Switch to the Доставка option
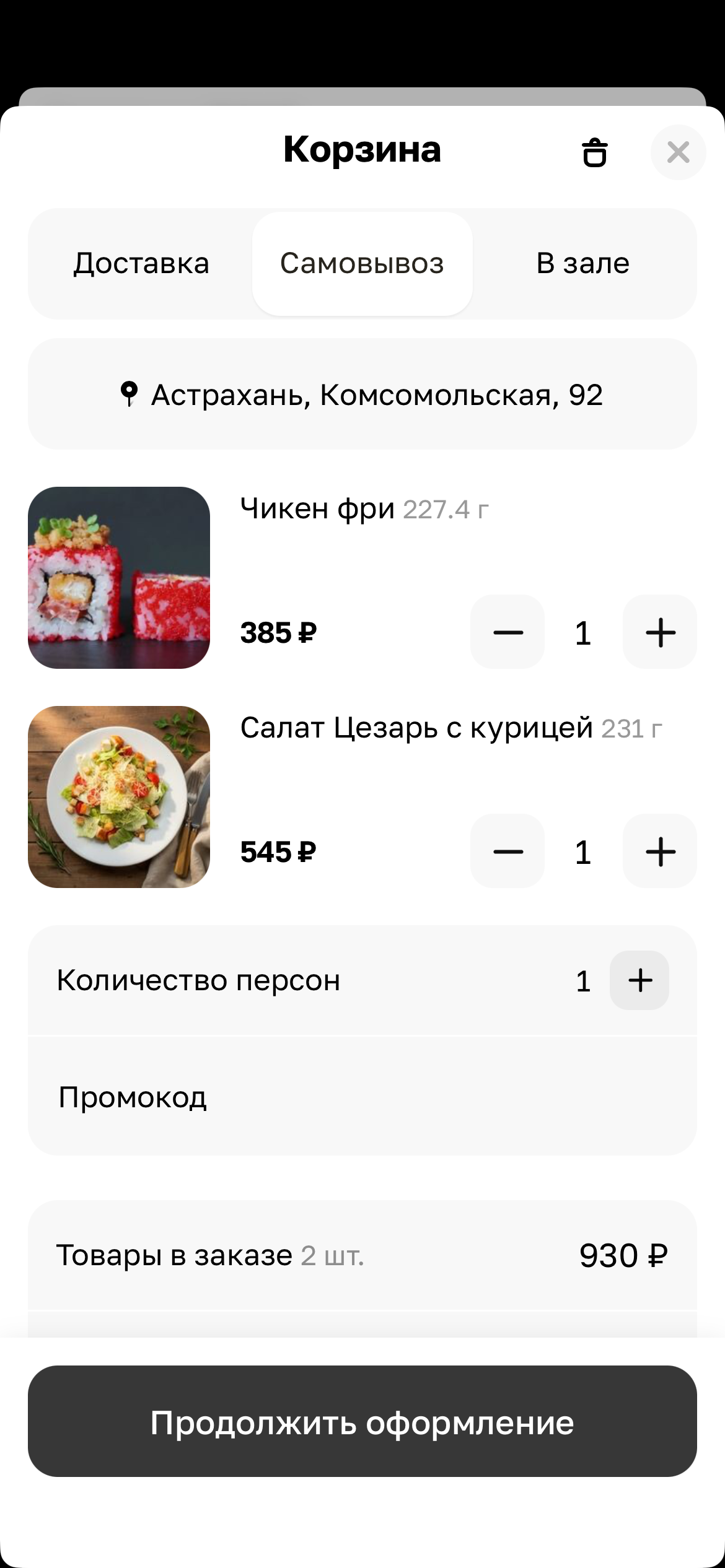 [141, 264]
